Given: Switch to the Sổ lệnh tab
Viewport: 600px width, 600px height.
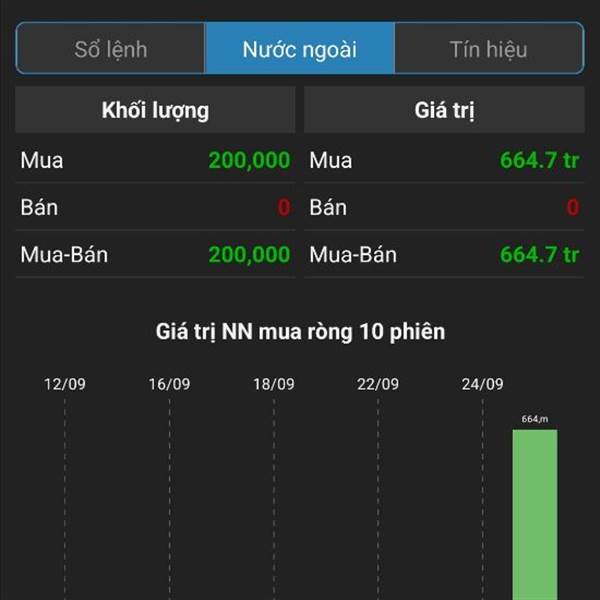Looking at the screenshot, I should (111, 49).
